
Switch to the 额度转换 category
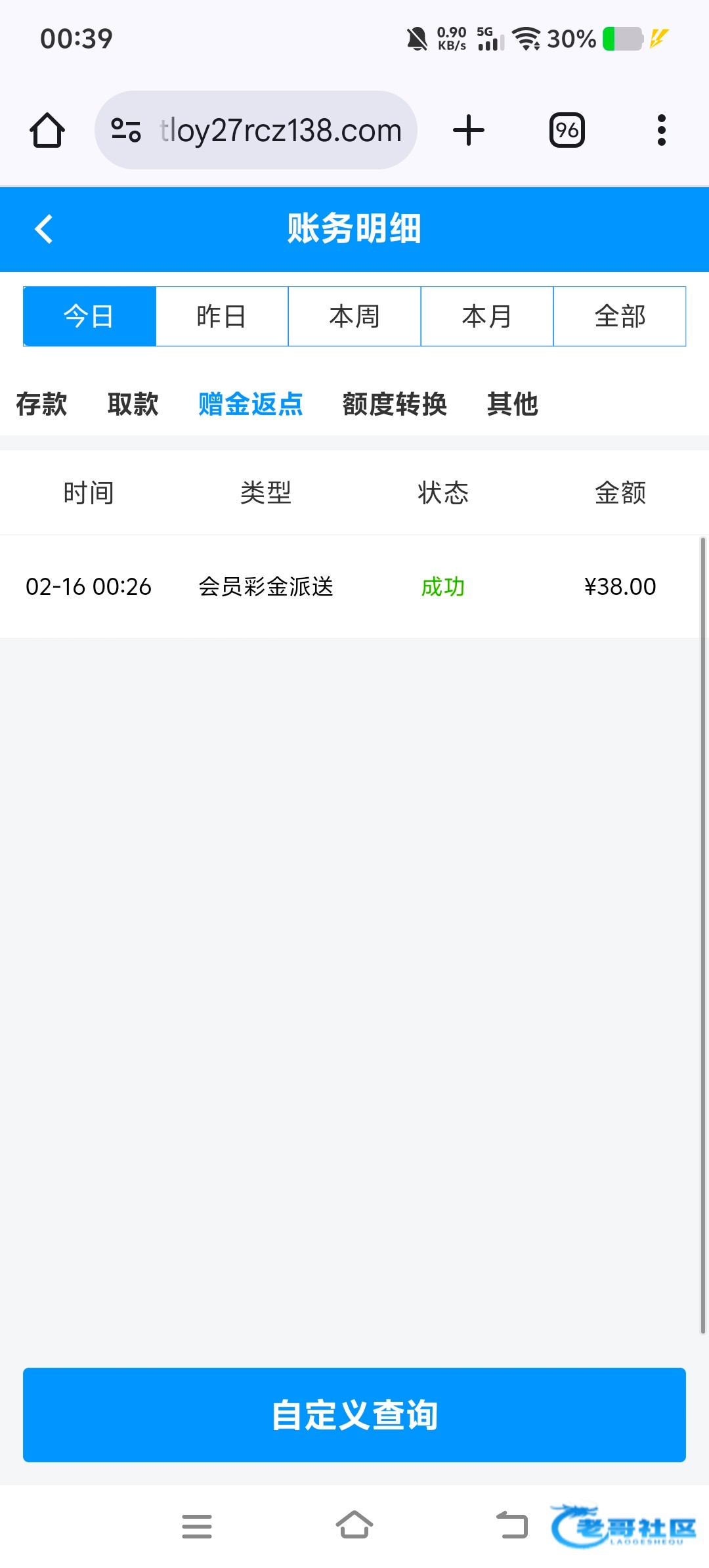[395, 404]
